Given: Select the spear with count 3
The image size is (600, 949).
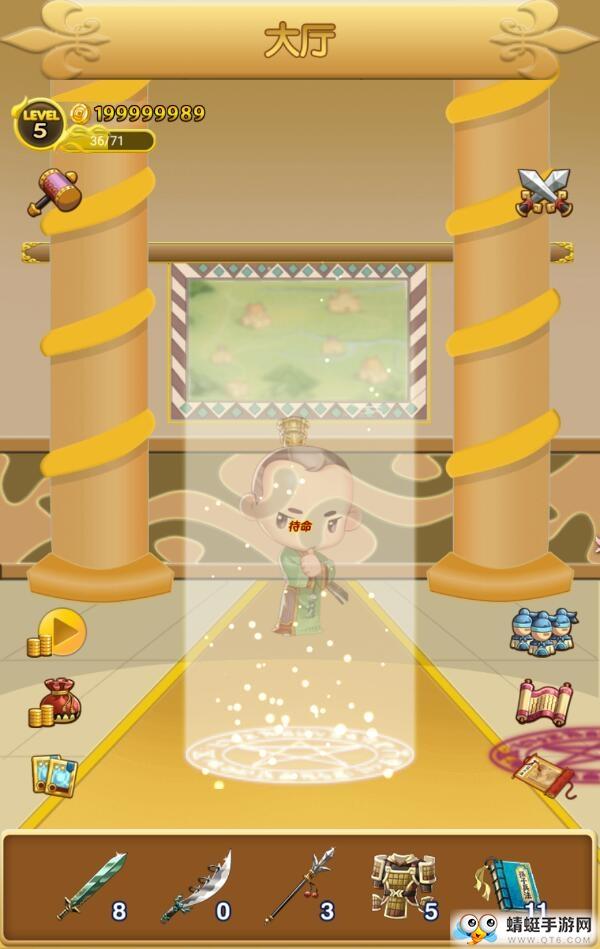Looking at the screenshot, I should click(300, 885).
